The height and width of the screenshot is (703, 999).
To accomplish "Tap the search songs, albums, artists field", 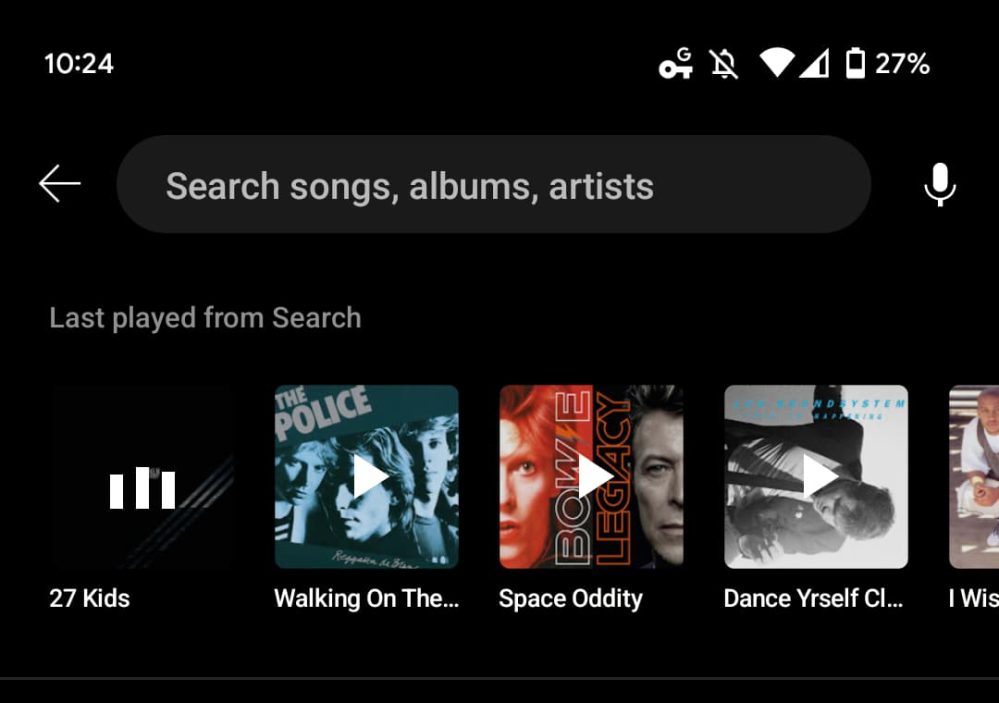I will point(493,185).
